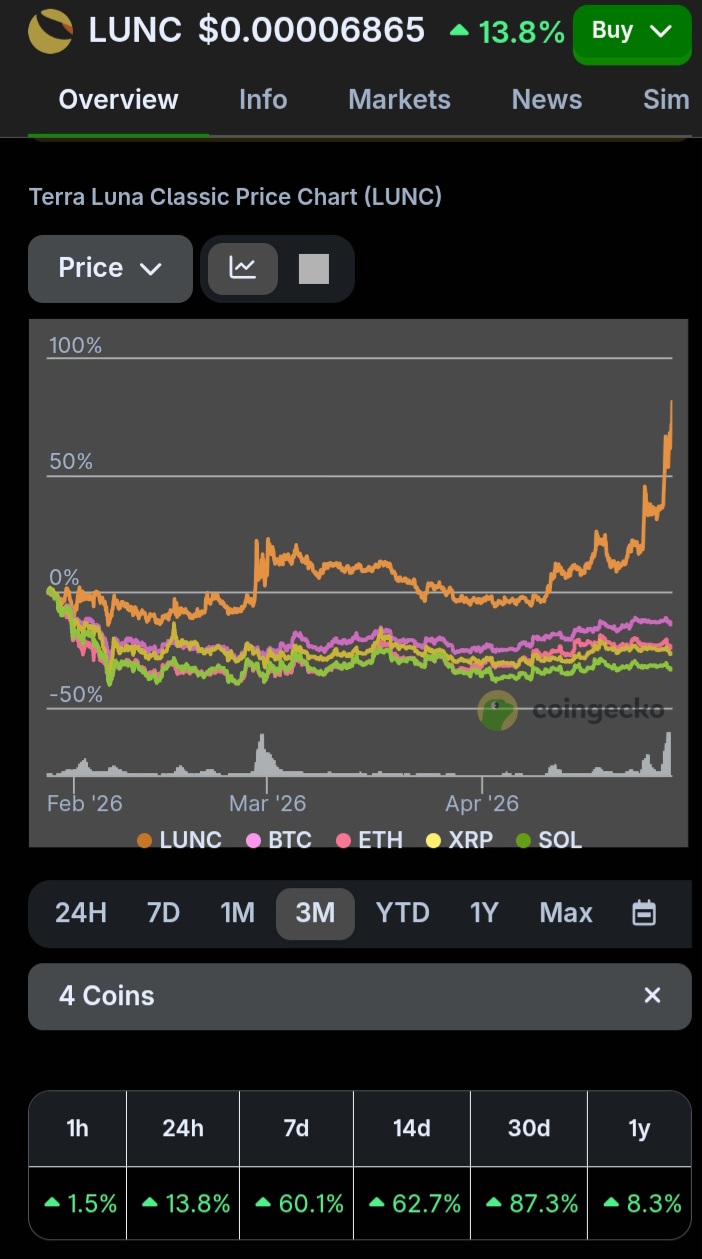Select the 3M time range

pyautogui.click(x=315, y=913)
